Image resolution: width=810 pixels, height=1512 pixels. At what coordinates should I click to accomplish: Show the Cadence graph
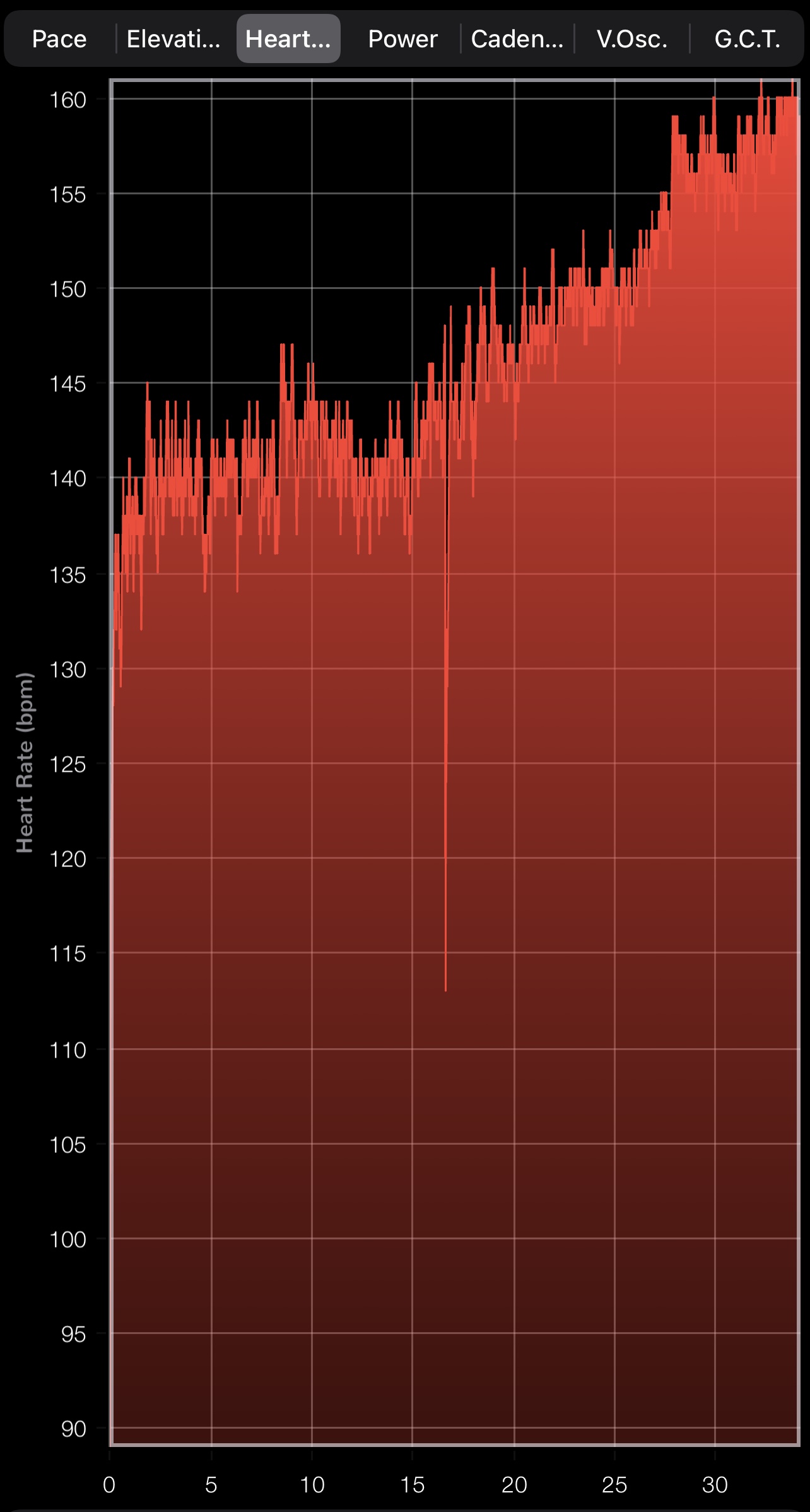(x=517, y=39)
